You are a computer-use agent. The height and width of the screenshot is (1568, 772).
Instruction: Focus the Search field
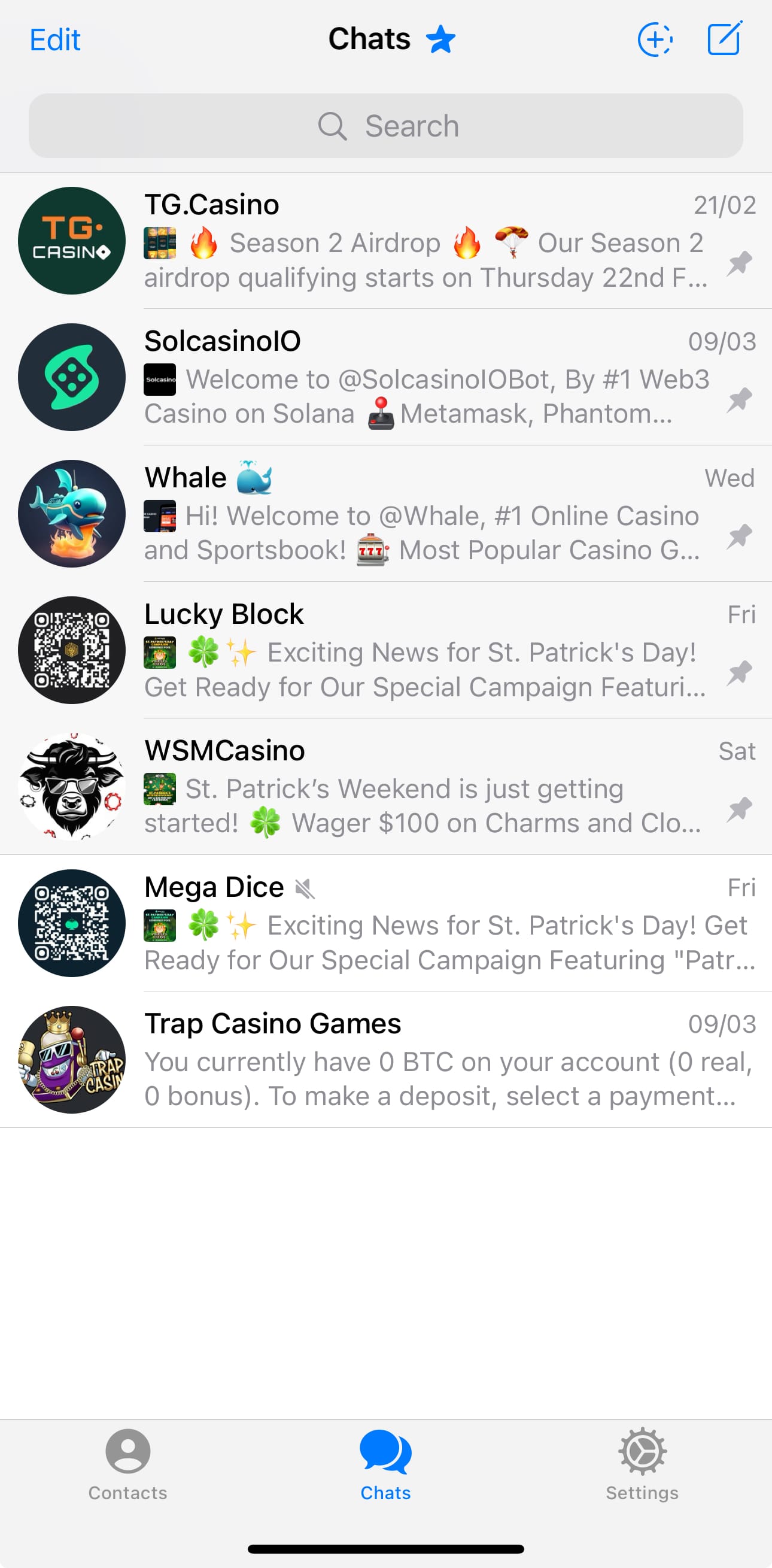click(x=385, y=126)
